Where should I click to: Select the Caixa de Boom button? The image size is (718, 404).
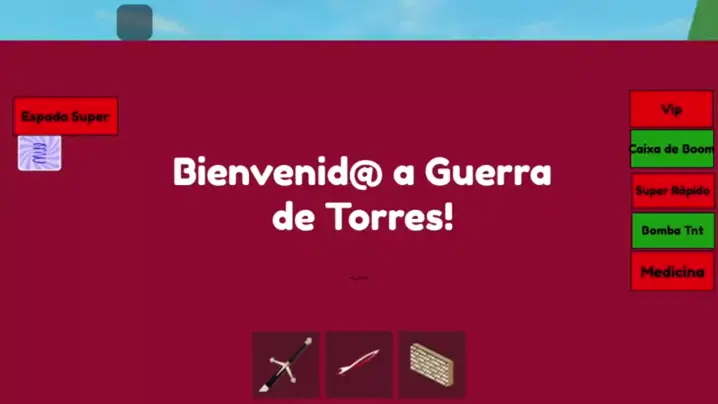671,149
